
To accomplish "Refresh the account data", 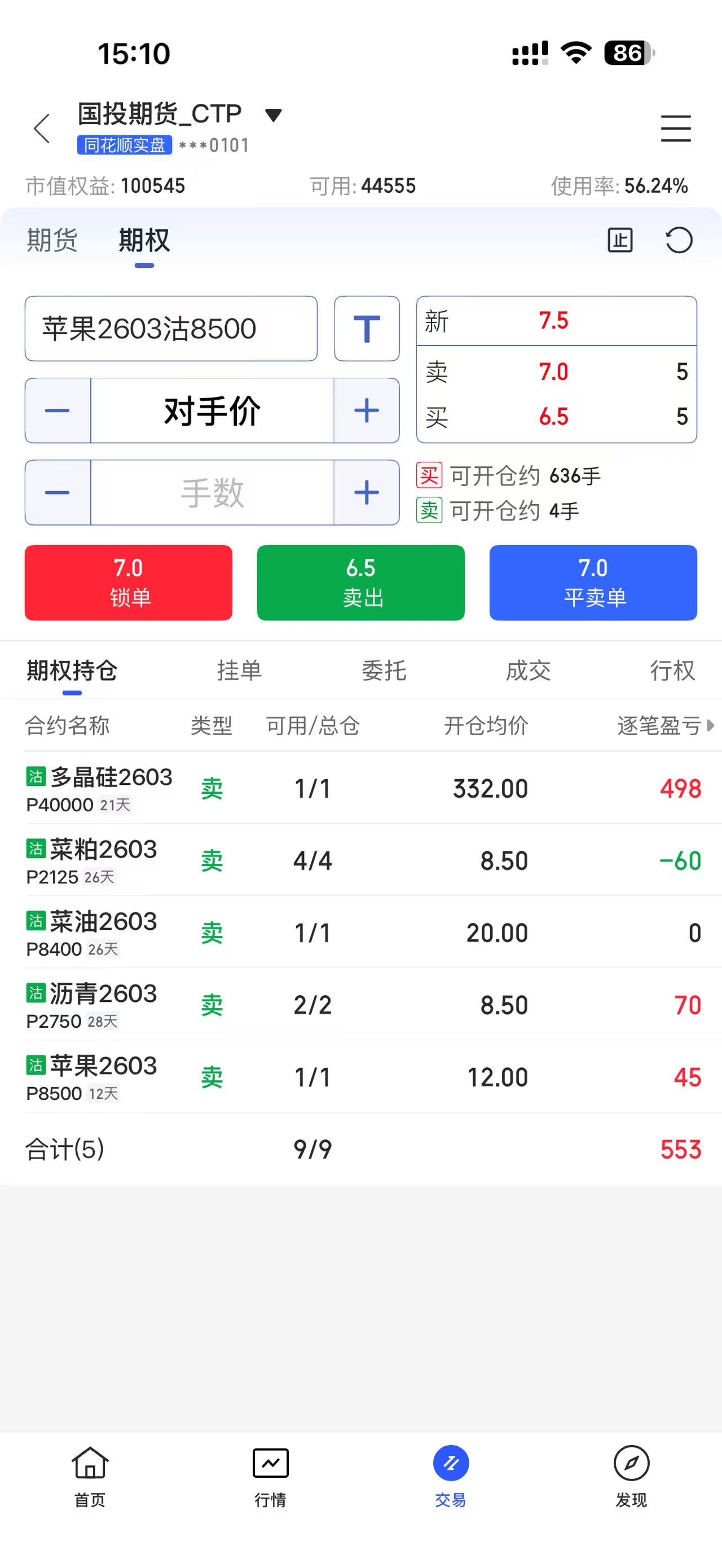I will [679, 240].
